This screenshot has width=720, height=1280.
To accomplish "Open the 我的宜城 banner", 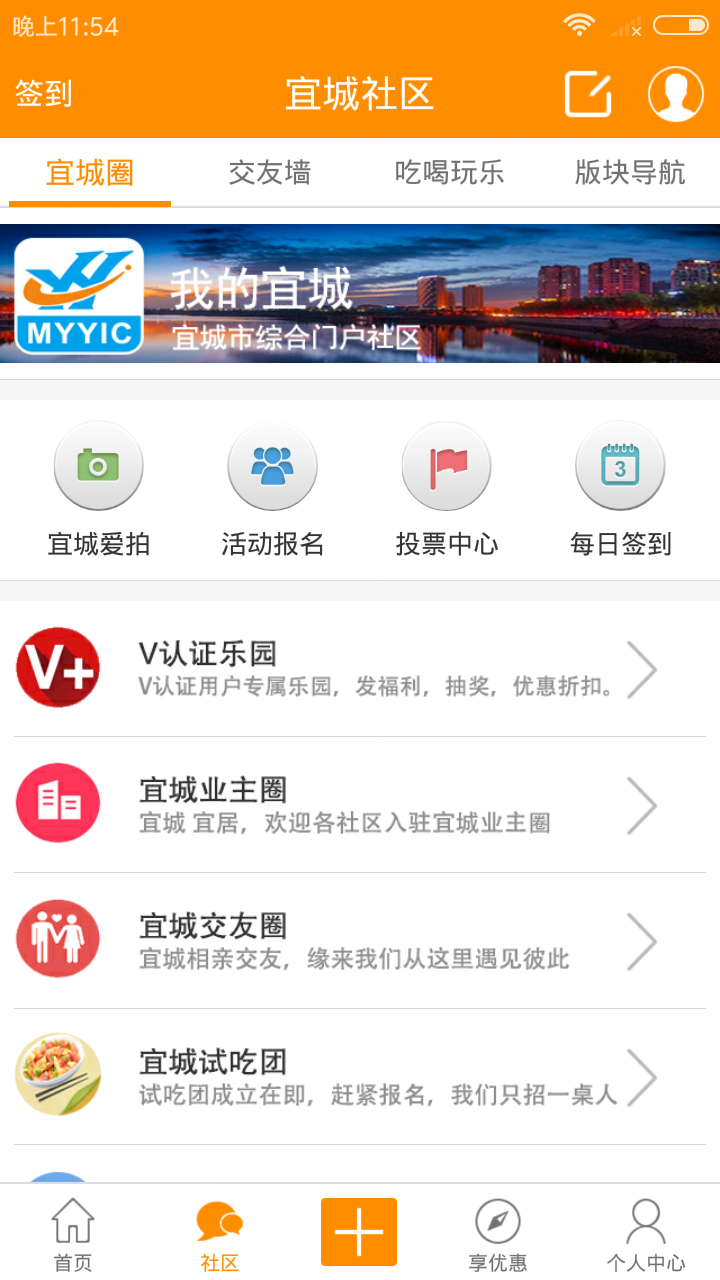I will coord(360,294).
